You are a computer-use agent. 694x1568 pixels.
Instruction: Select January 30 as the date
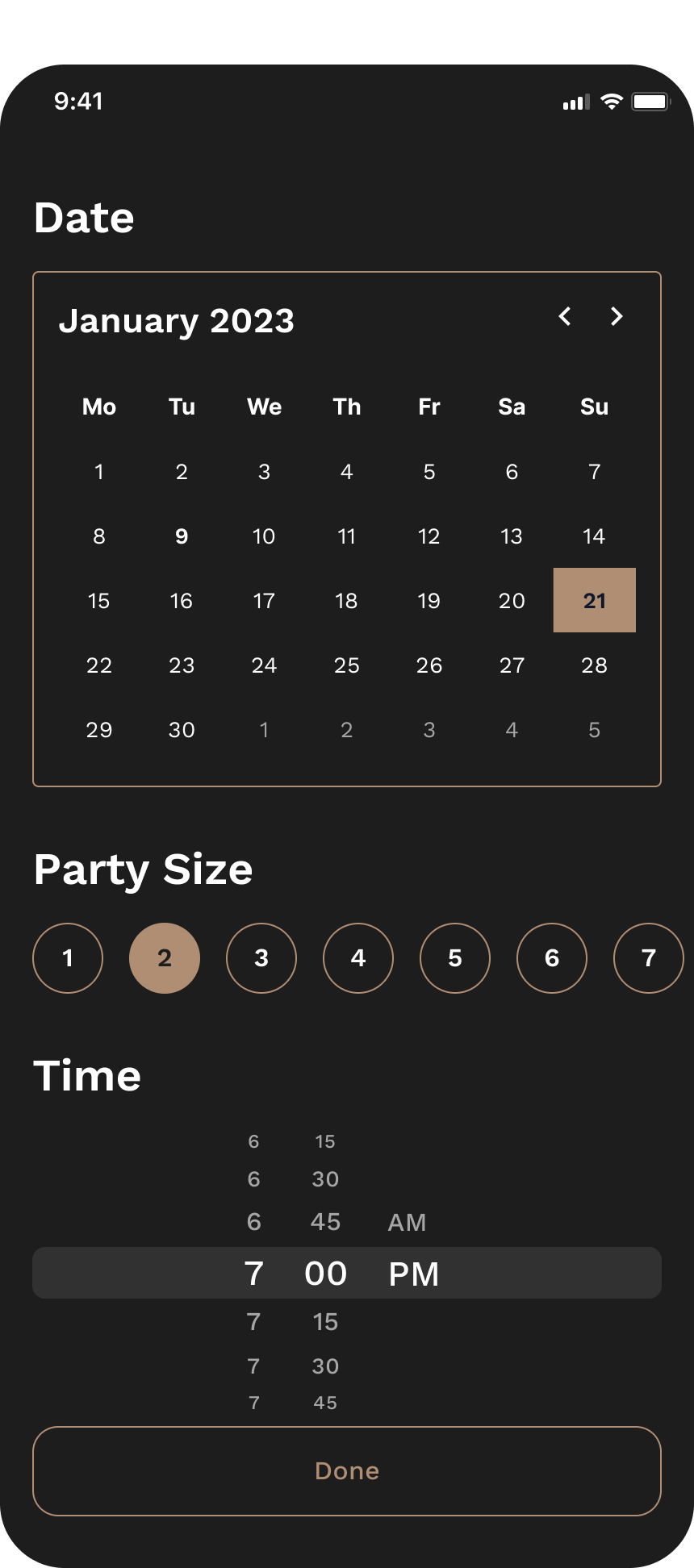pos(182,730)
